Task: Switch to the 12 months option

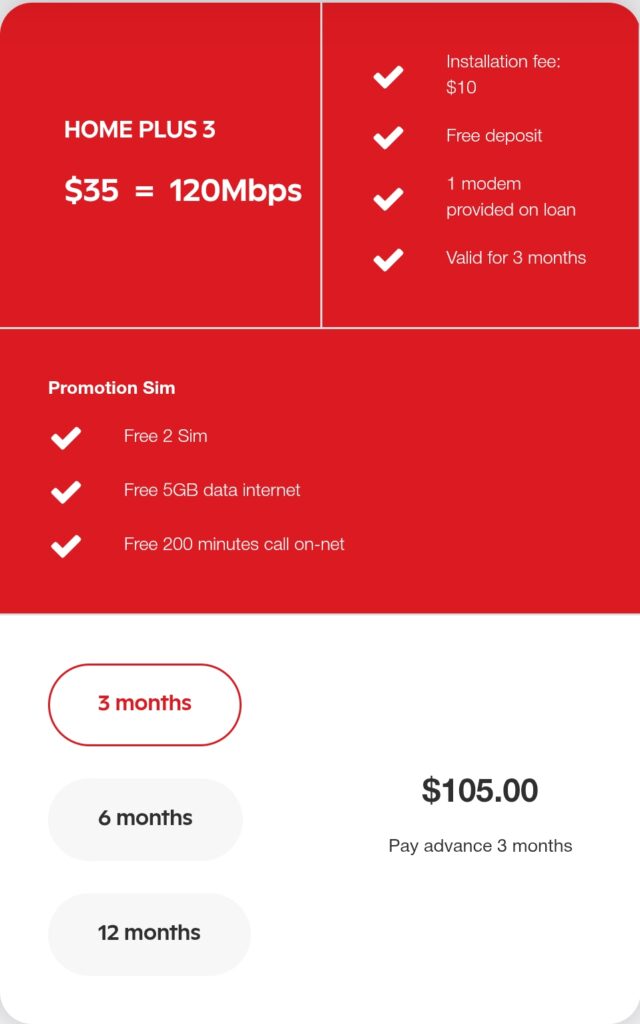Action: pos(149,933)
